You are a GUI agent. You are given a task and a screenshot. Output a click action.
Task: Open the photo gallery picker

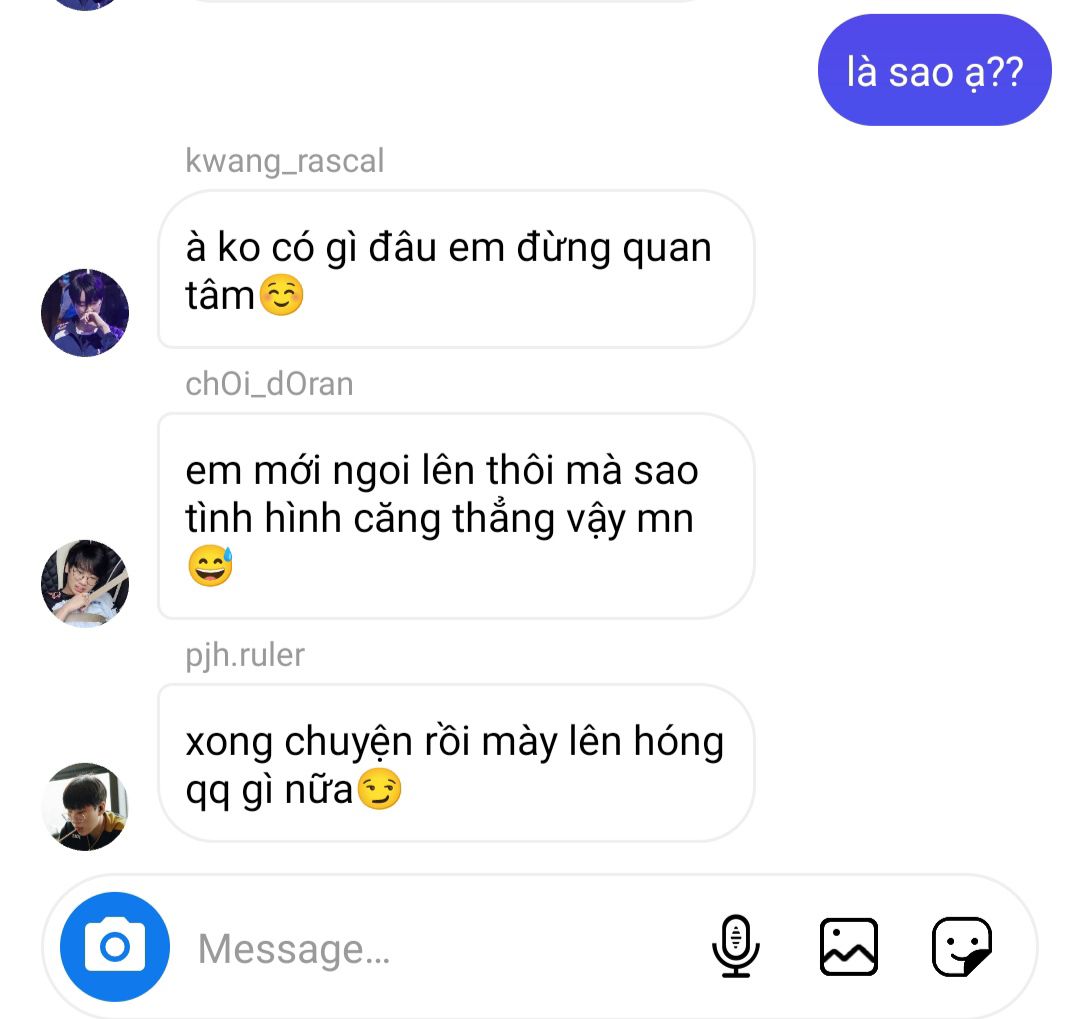pyautogui.click(x=848, y=946)
